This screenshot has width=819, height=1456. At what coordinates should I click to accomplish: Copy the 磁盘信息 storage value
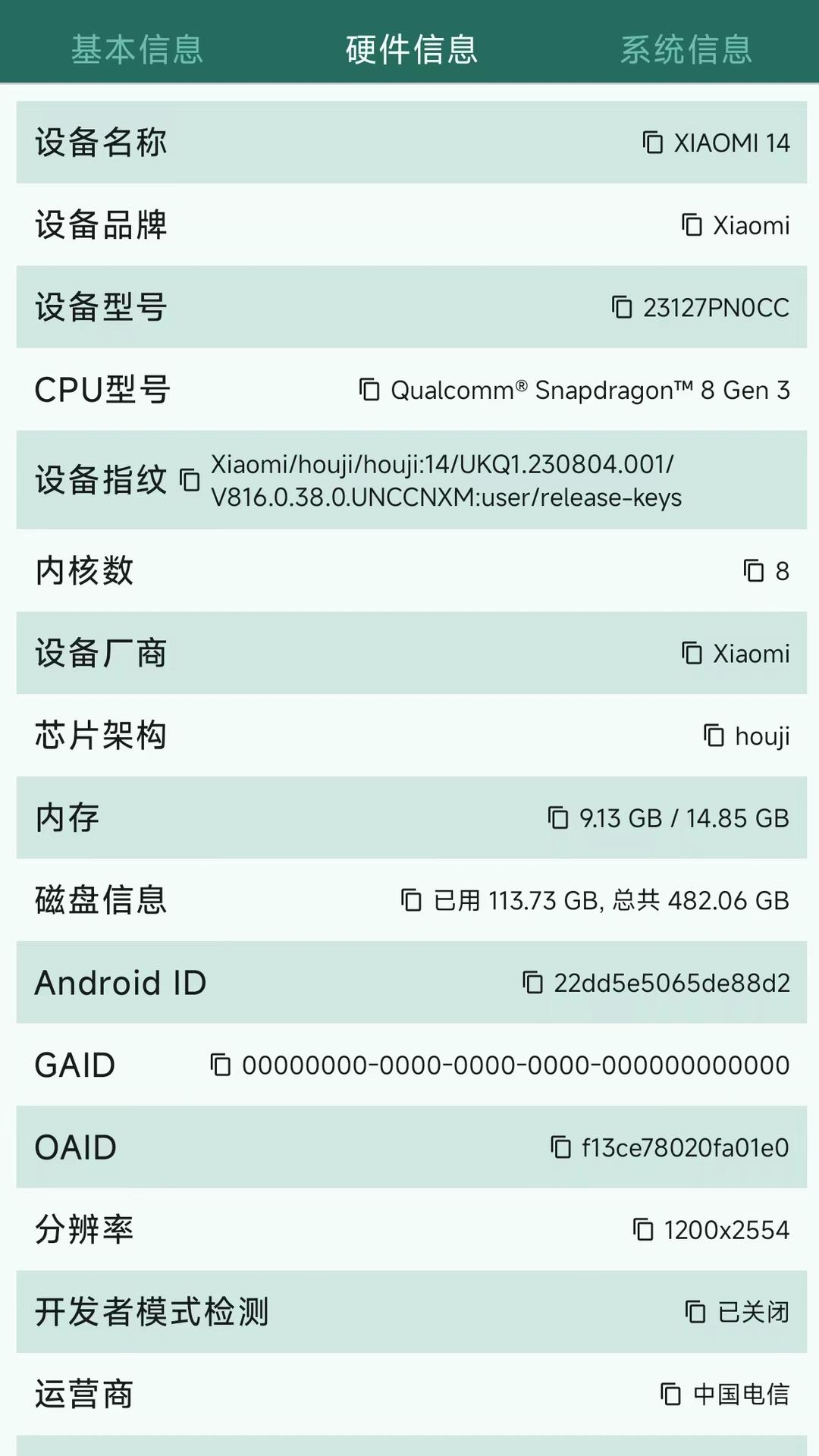pos(411,900)
